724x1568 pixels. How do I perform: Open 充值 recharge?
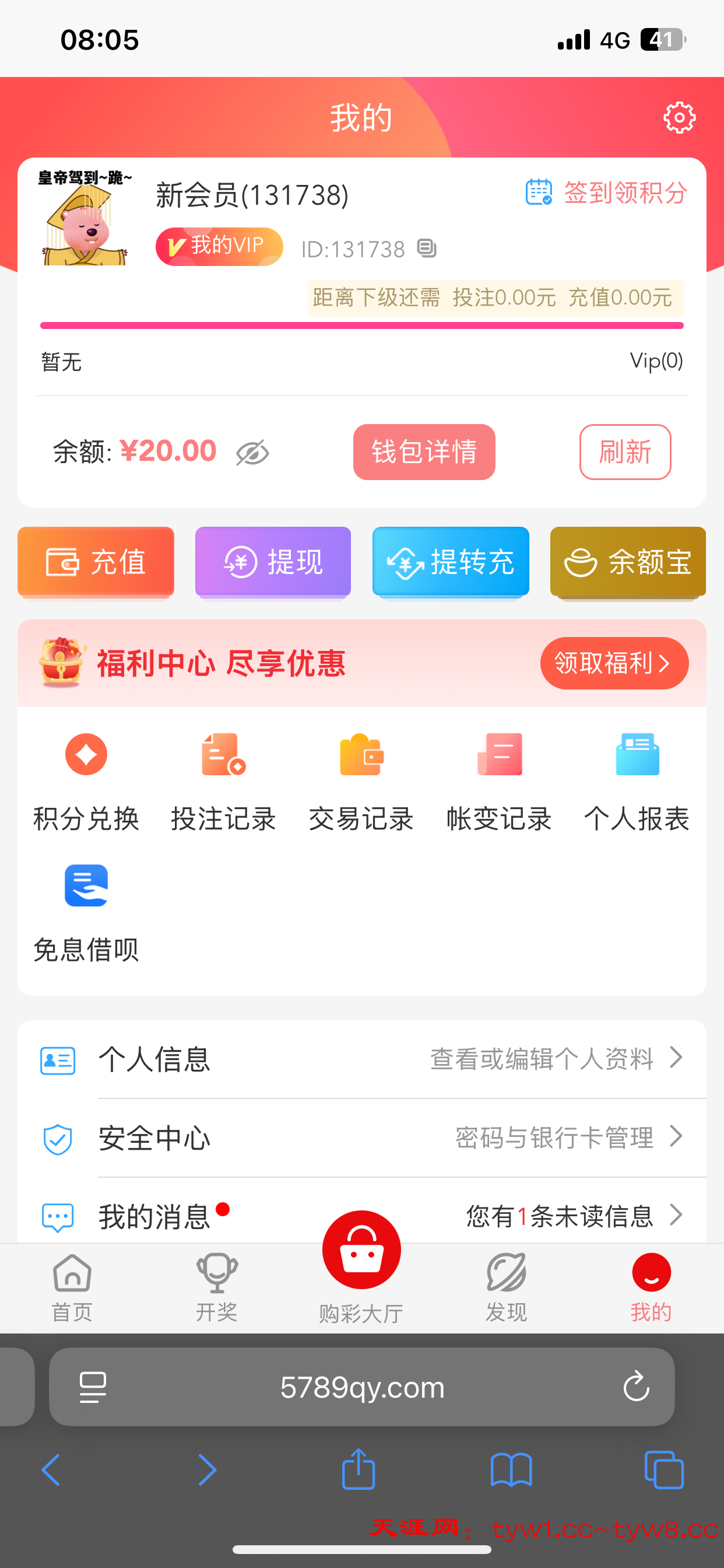[x=96, y=561]
